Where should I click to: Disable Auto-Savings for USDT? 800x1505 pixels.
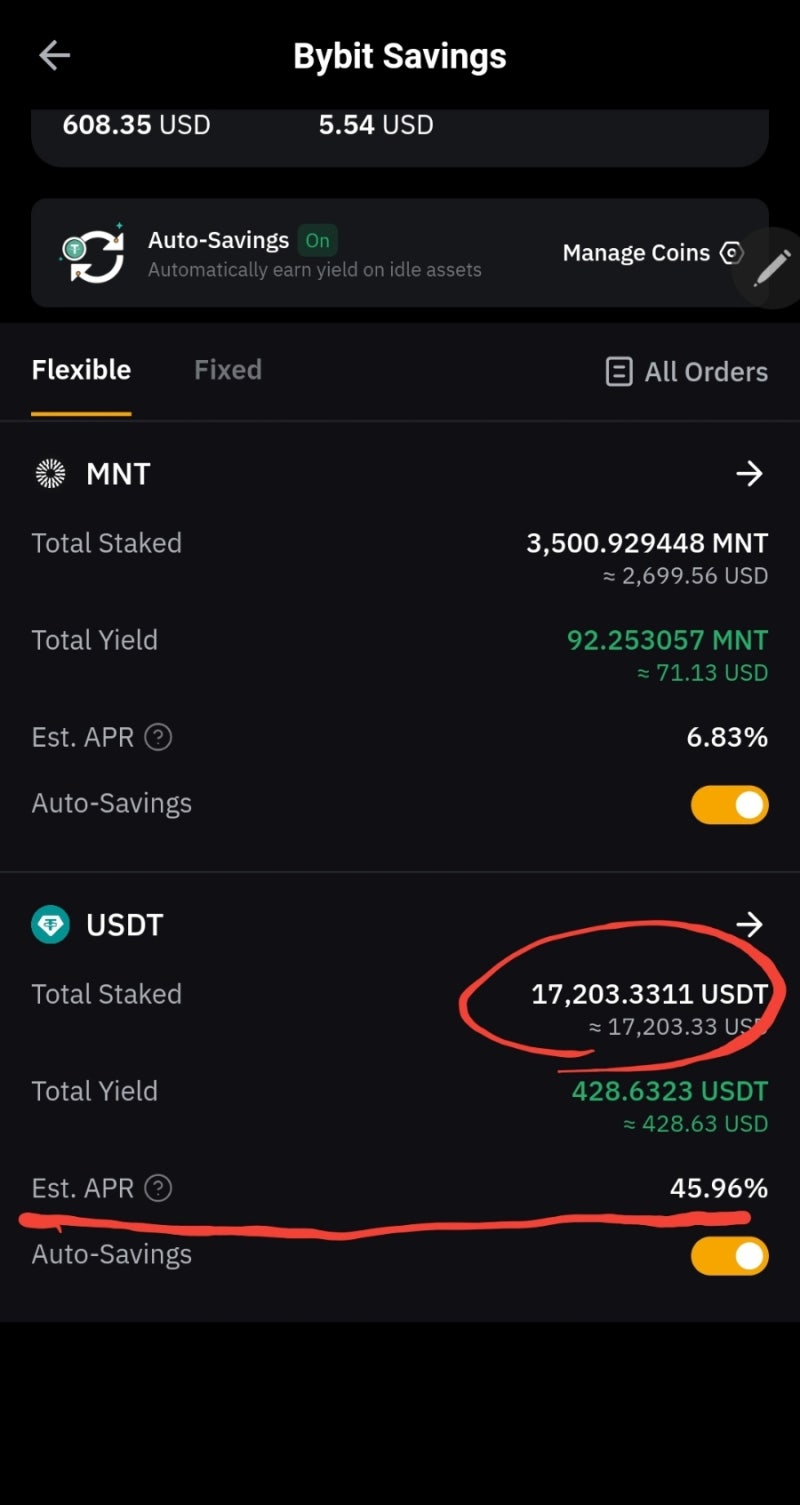pos(729,1256)
